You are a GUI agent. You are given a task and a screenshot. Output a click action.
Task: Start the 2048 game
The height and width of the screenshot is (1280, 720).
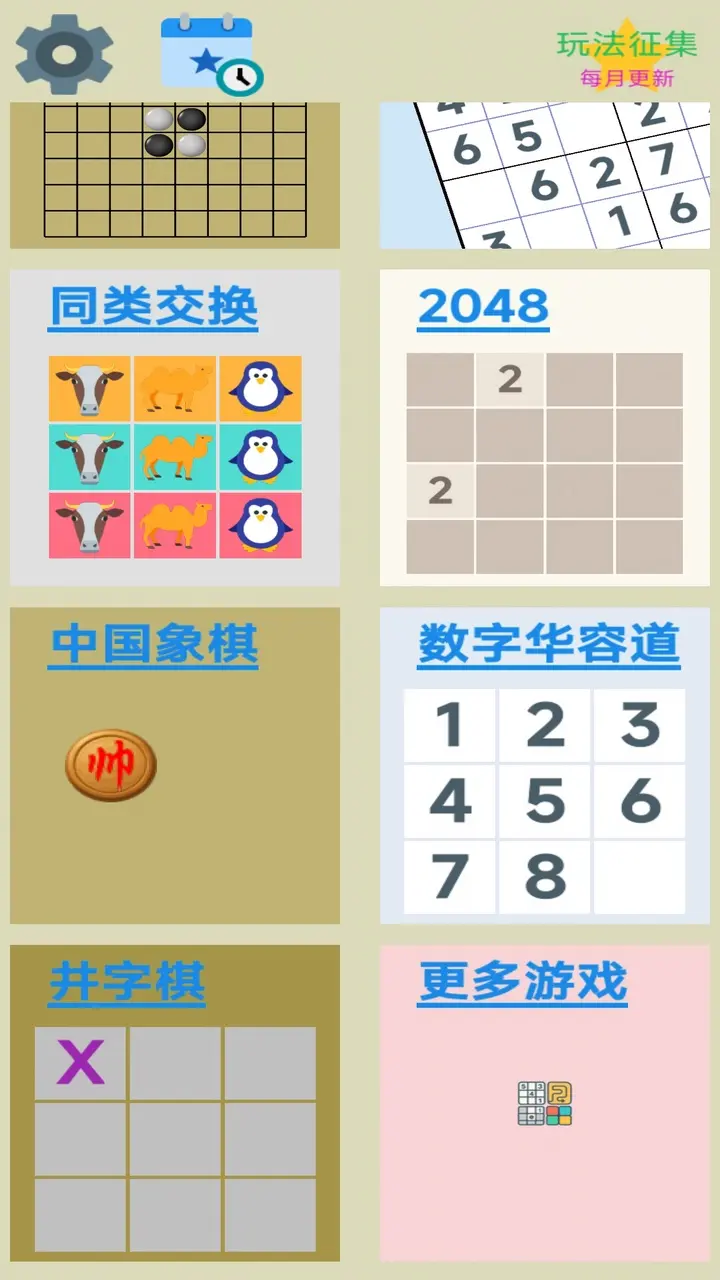point(545,428)
